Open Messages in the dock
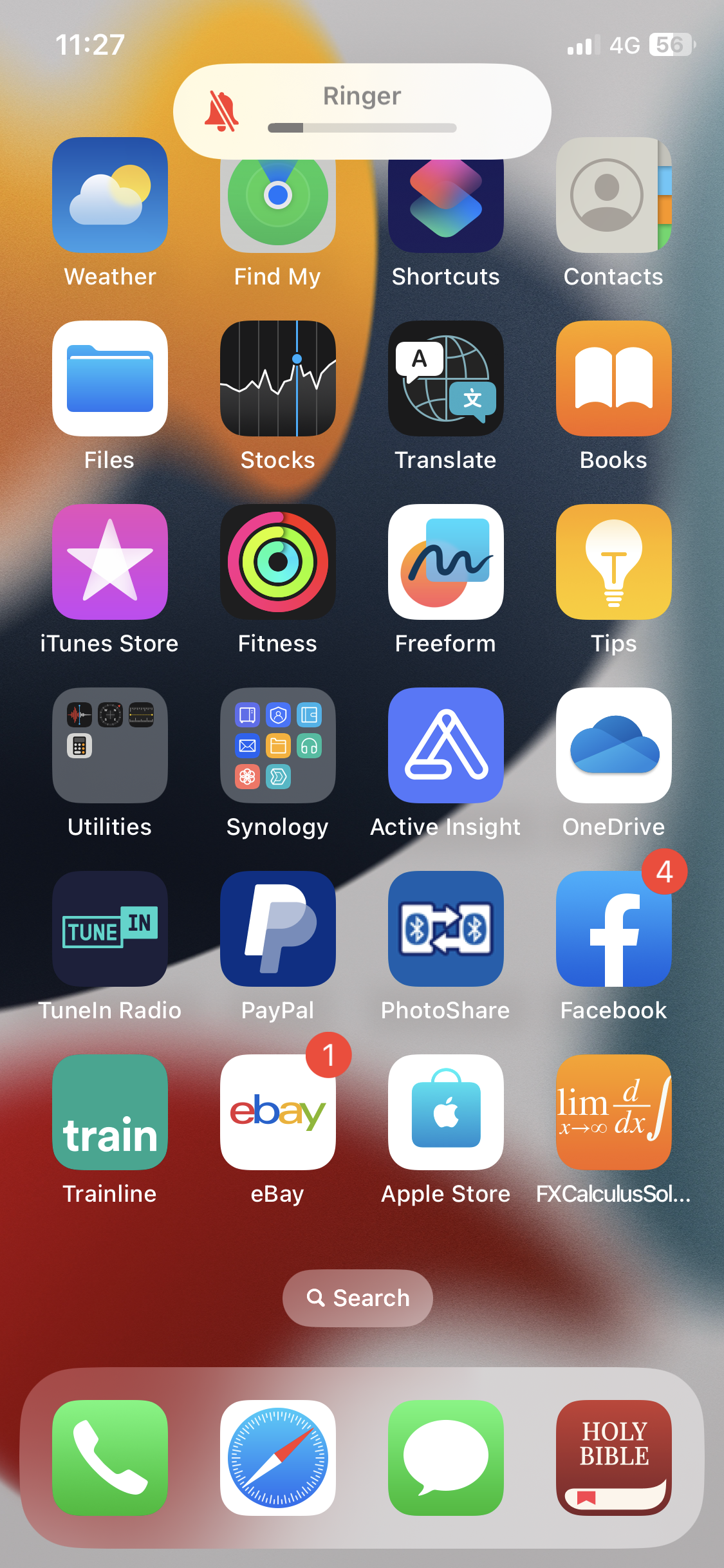Viewport: 724px width, 1568px height. click(x=446, y=1458)
